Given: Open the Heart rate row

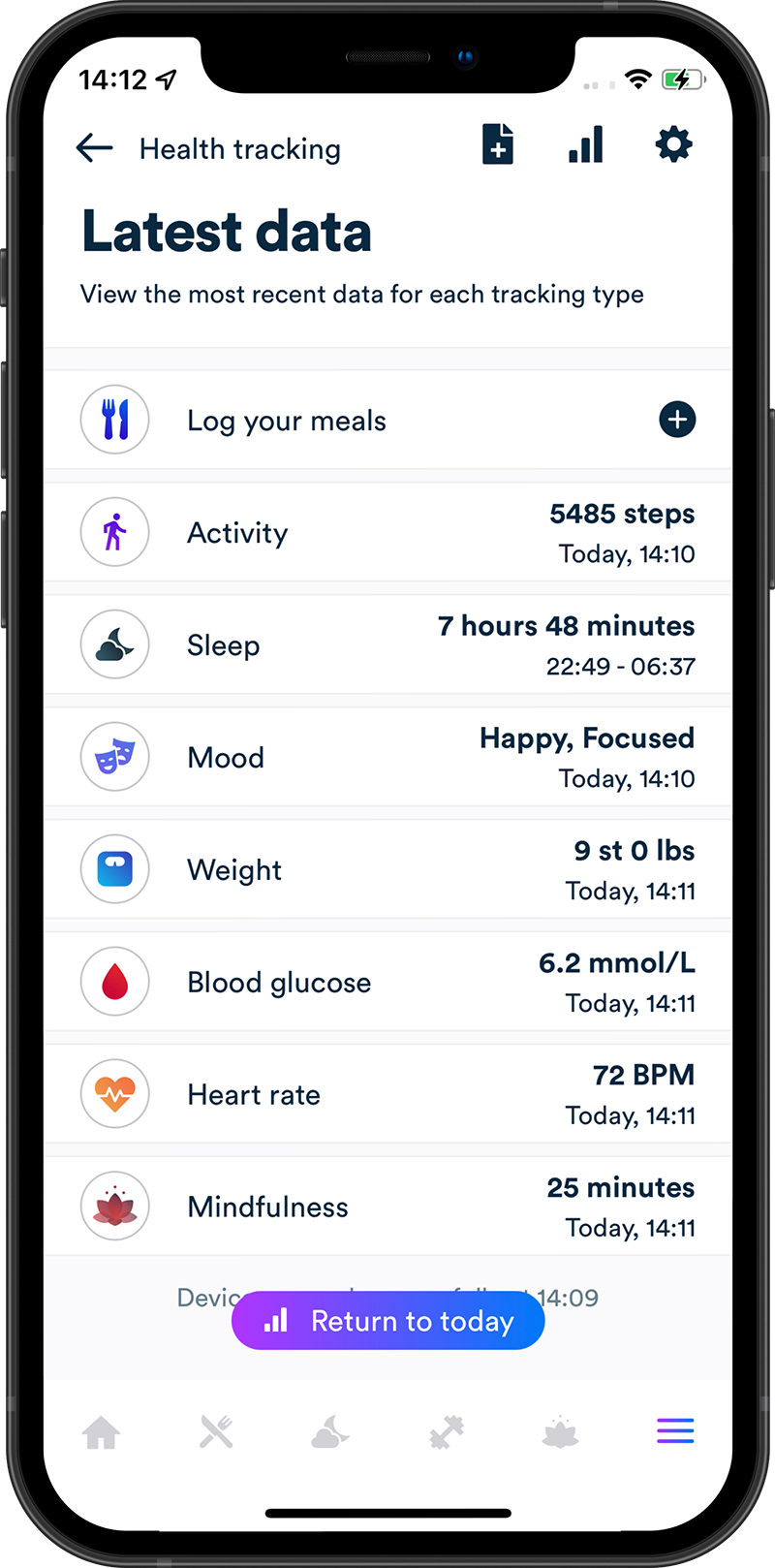Looking at the screenshot, I should tap(387, 1095).
